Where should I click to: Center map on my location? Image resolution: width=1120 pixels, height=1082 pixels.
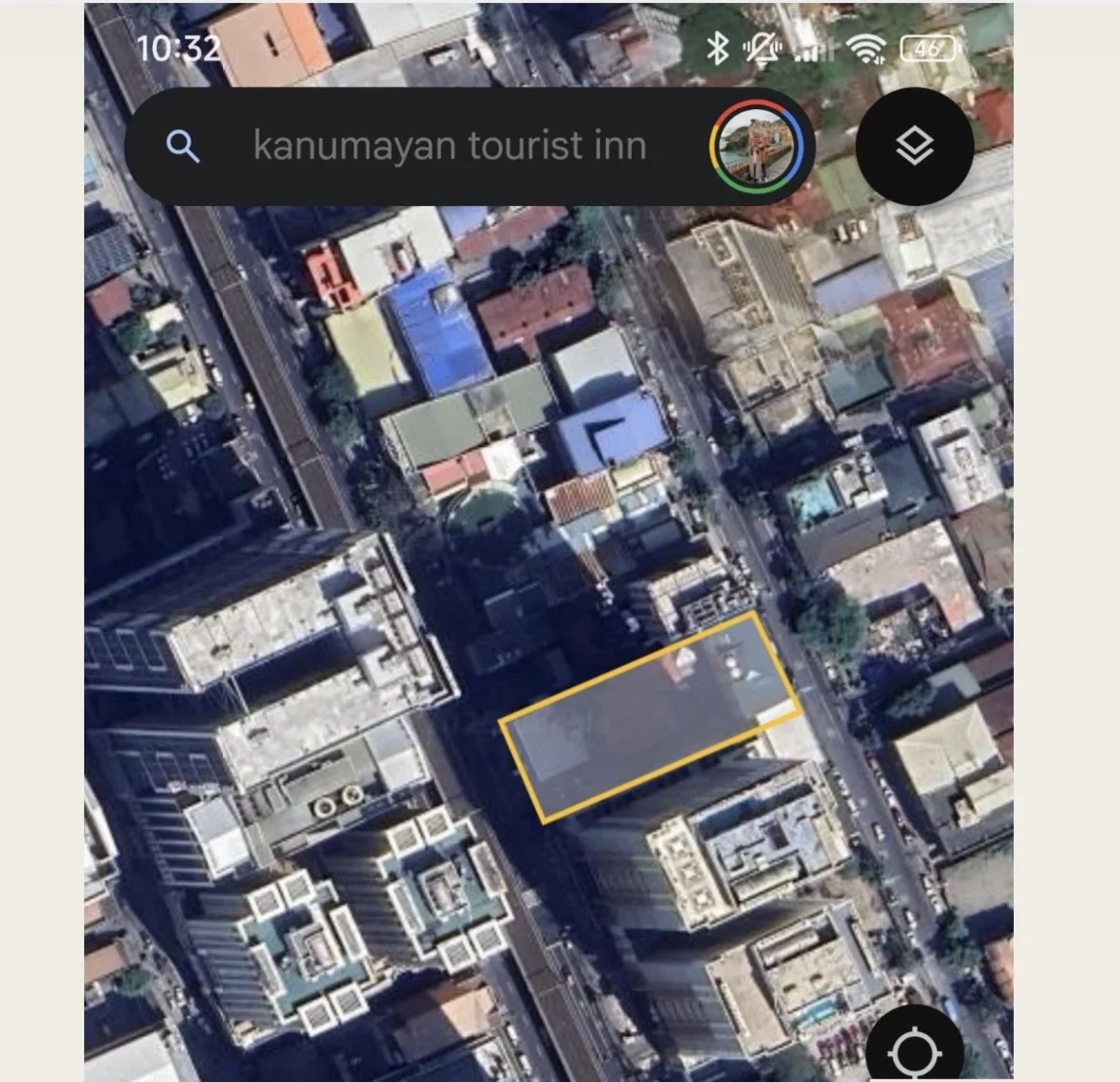click(914, 1052)
